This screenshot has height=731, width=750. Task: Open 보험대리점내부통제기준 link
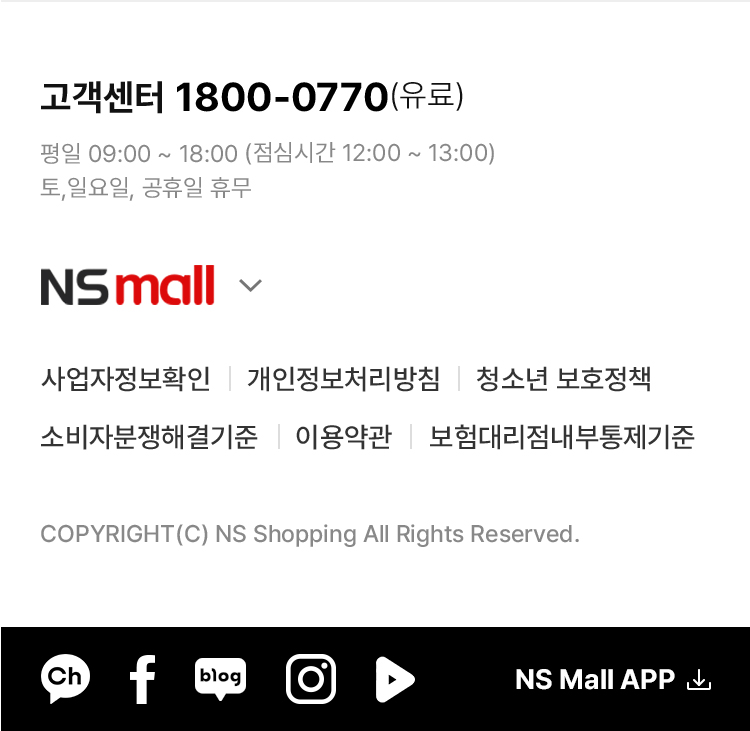click(x=561, y=437)
